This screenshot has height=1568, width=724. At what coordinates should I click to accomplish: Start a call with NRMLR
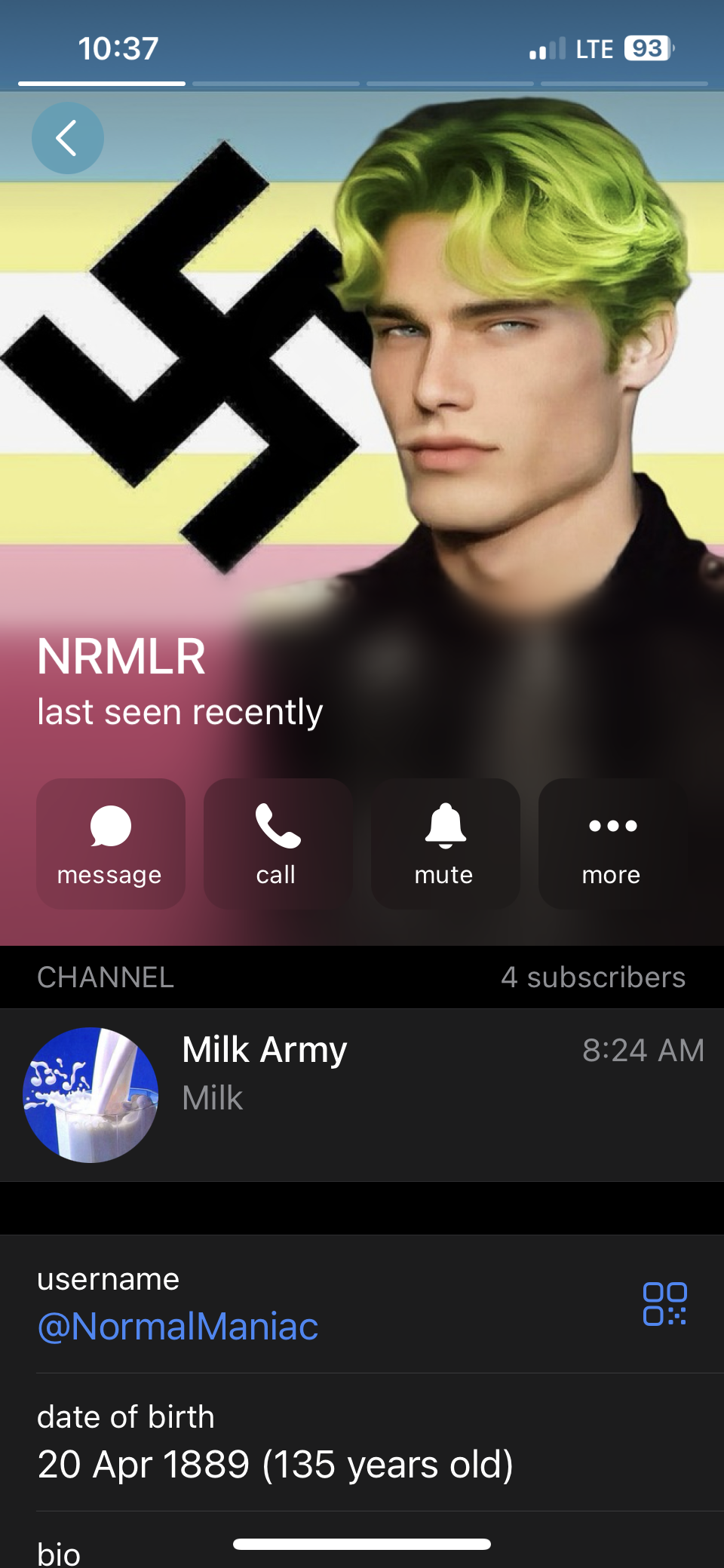click(278, 843)
